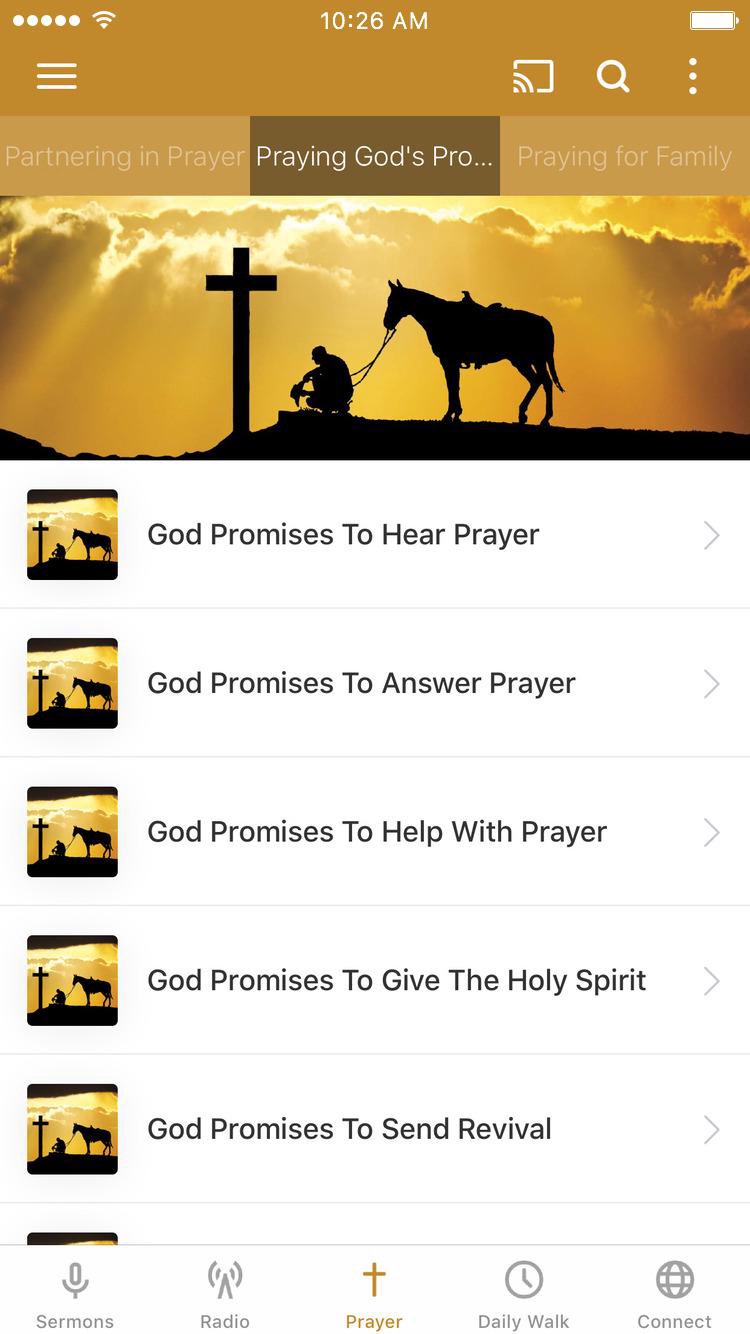This screenshot has height=1334, width=750.
Task: Open God Promises To Answer Prayer
Action: point(375,683)
